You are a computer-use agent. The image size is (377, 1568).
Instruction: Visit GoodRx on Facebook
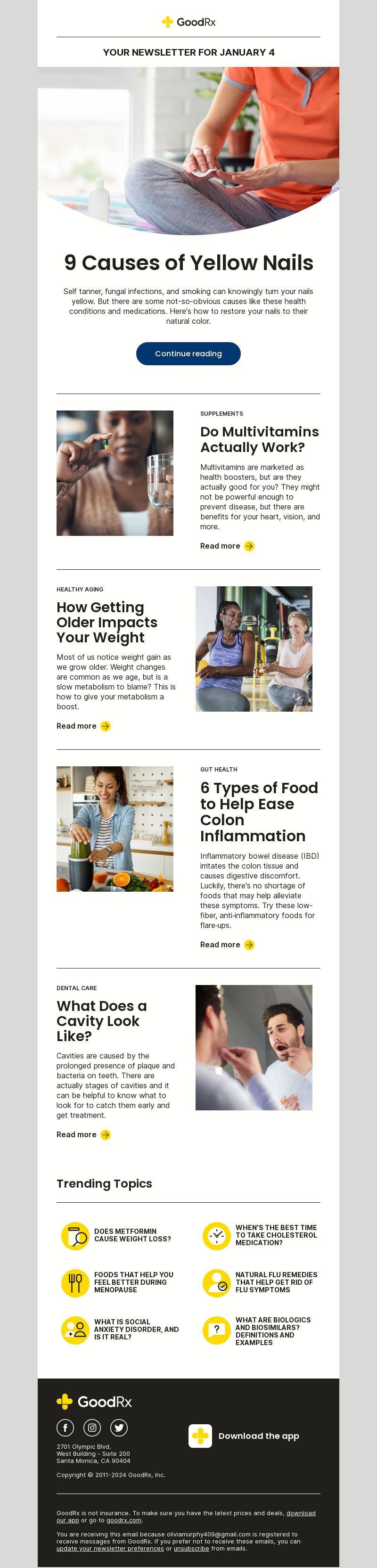65,1428
